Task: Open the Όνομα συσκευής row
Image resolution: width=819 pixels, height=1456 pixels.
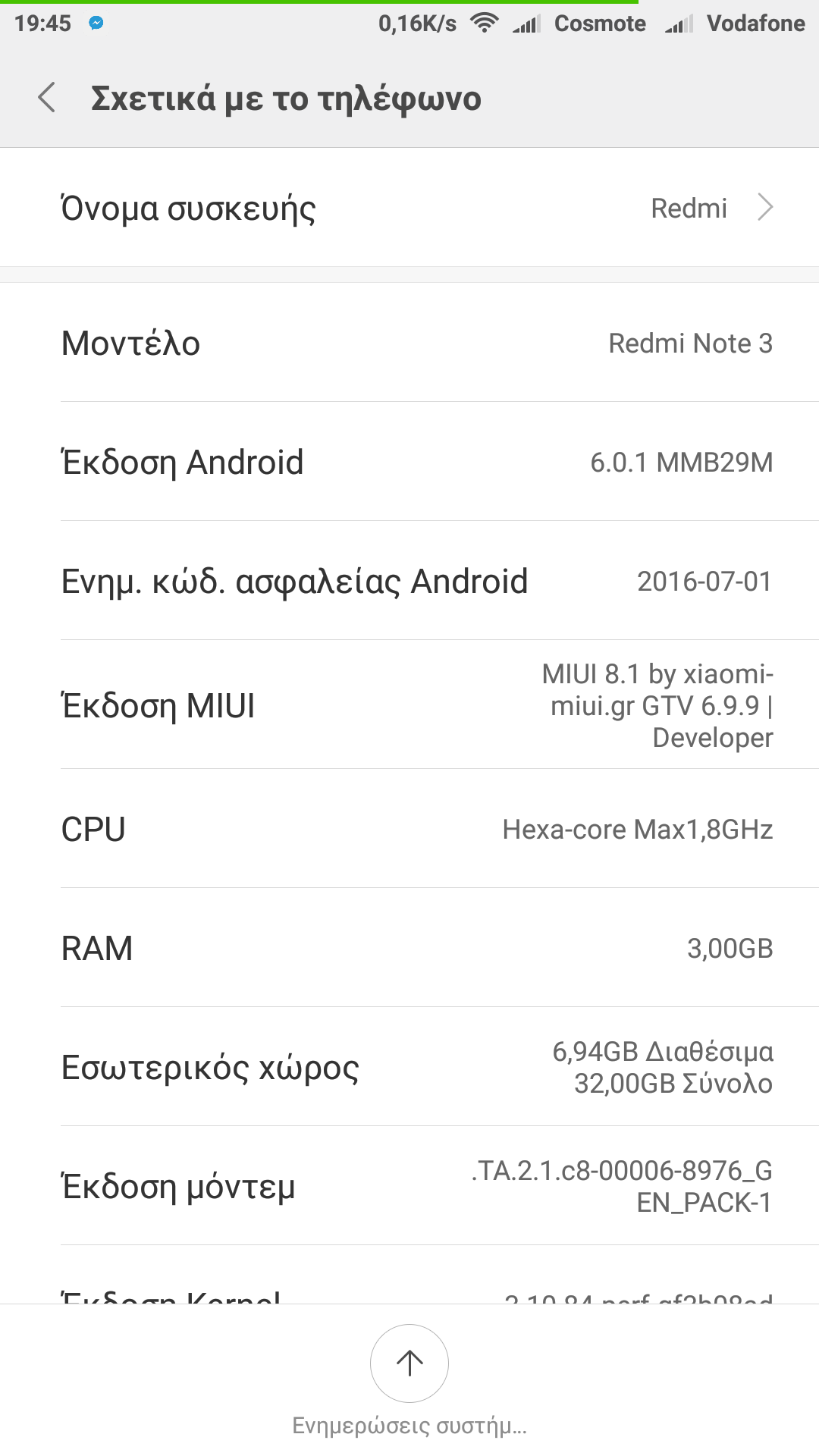Action: coord(409,208)
